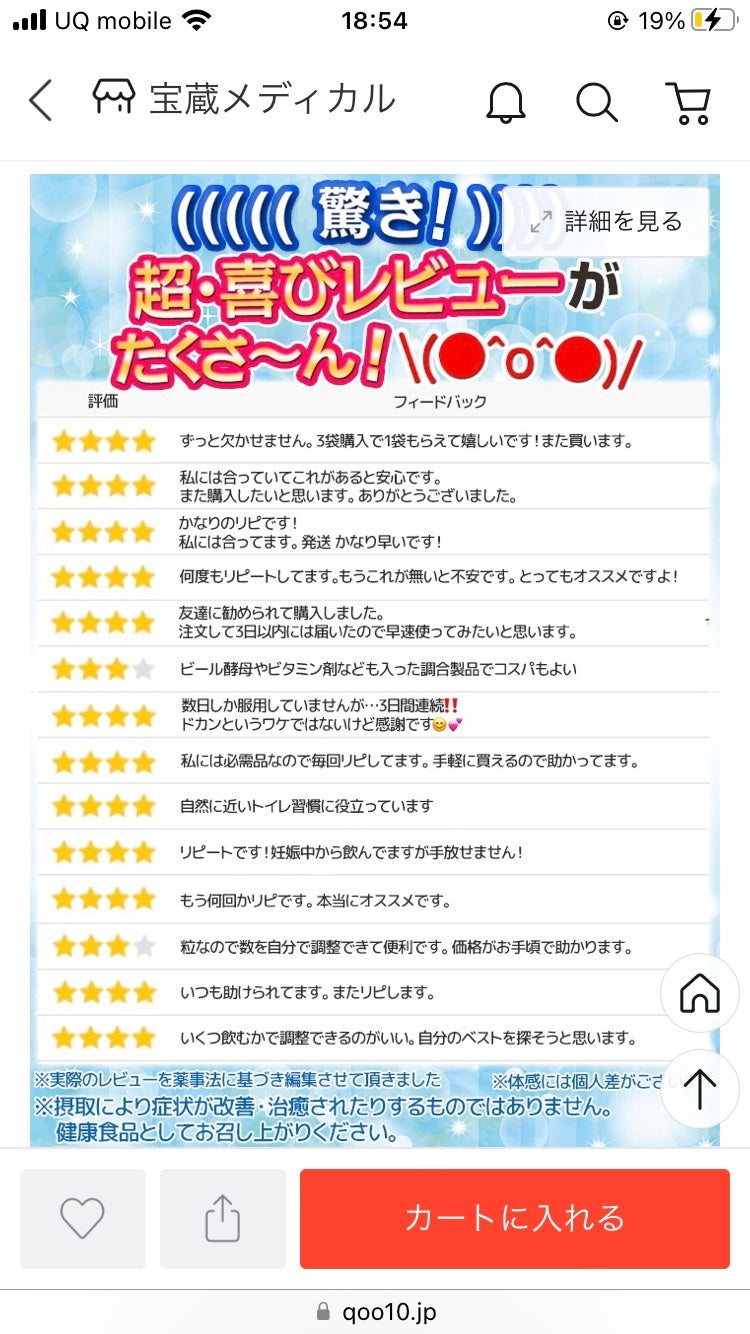Open notifications via the bell icon
750x1334 pixels.
click(507, 101)
